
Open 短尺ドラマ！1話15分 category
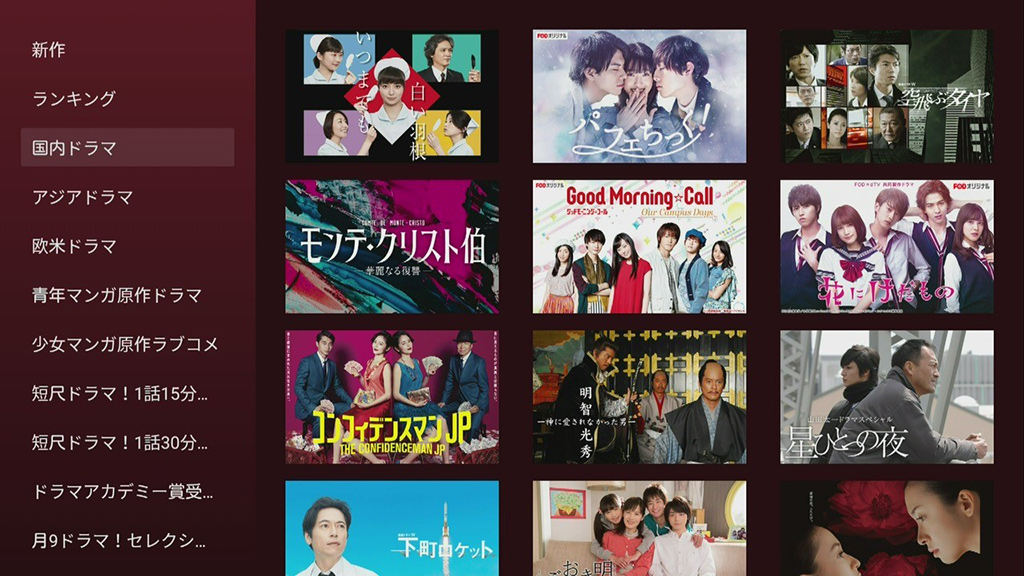(120, 393)
